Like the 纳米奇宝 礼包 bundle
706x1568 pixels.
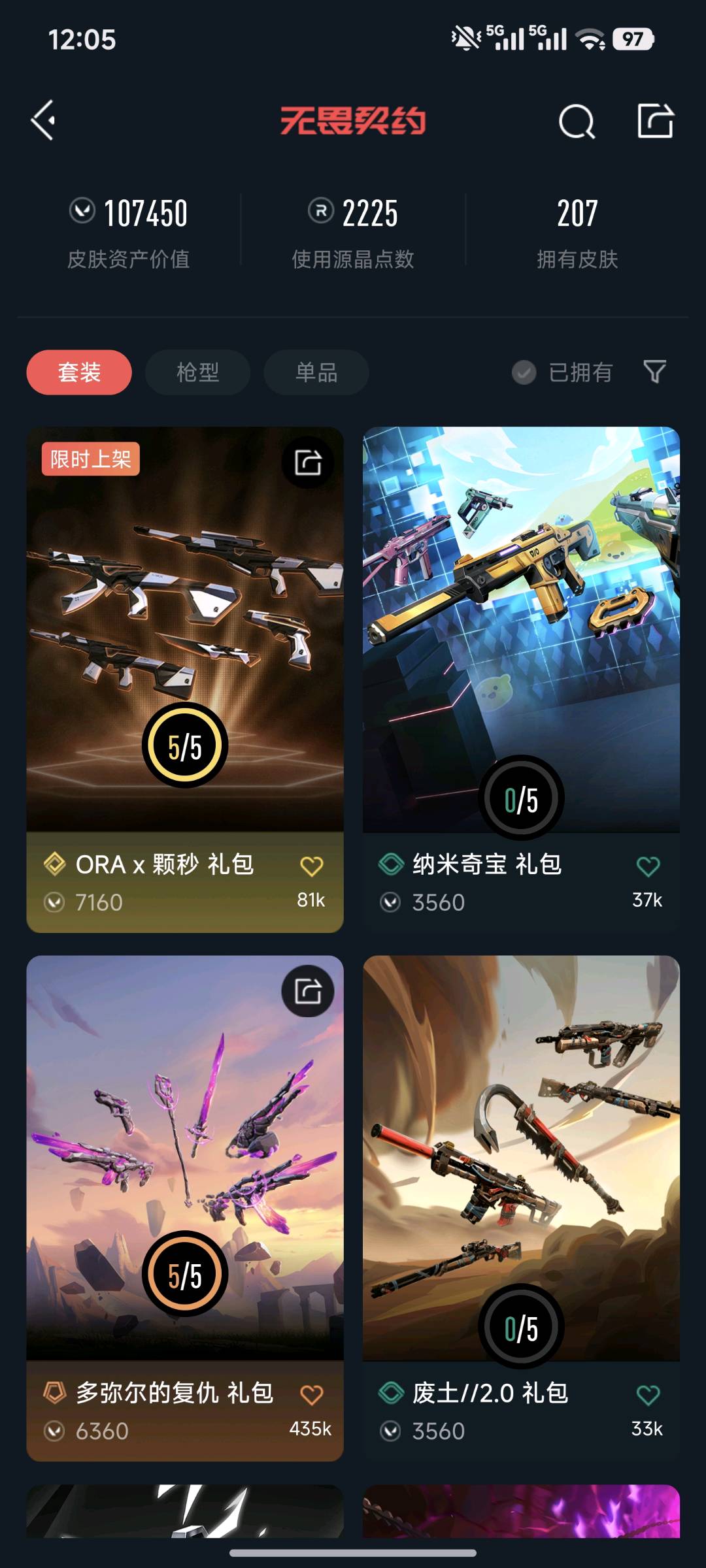[648, 866]
